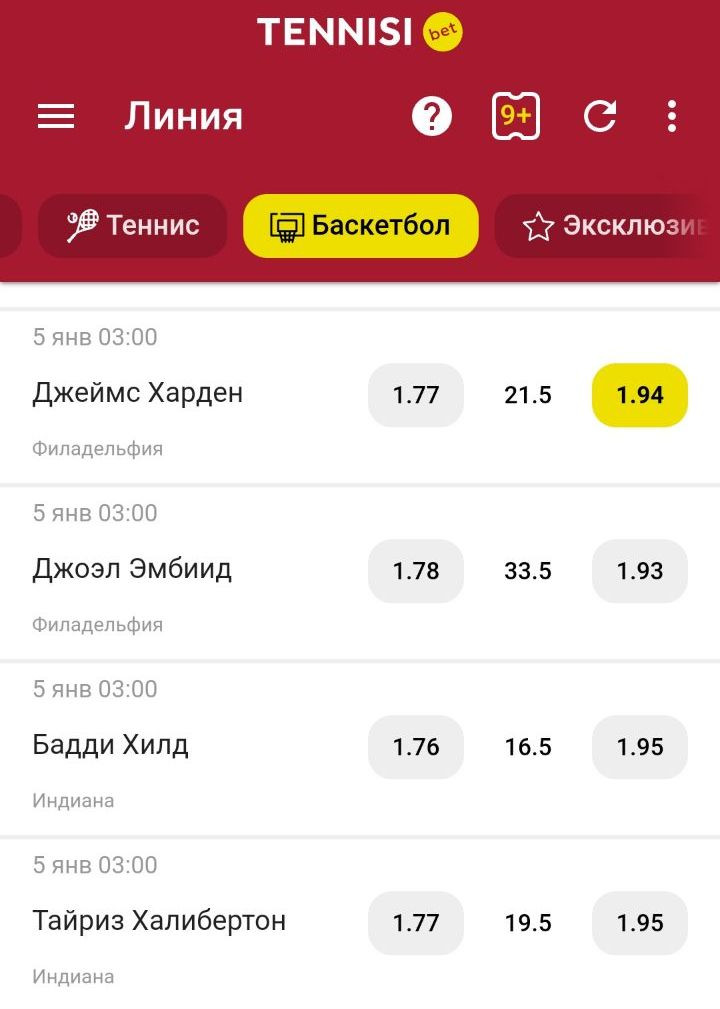
Task: View the Джоэл Эмбиид event details
Action: coord(132,569)
